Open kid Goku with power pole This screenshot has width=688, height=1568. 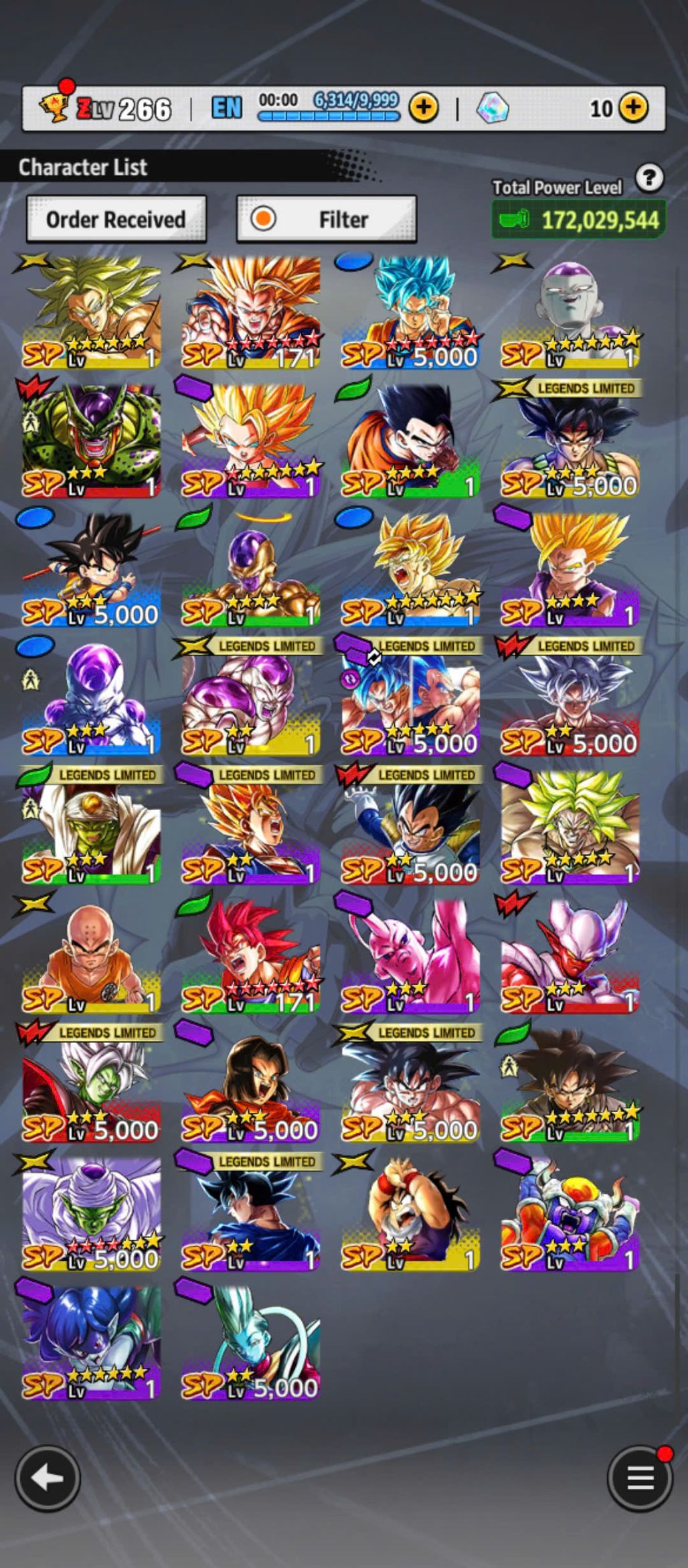pos(91,570)
